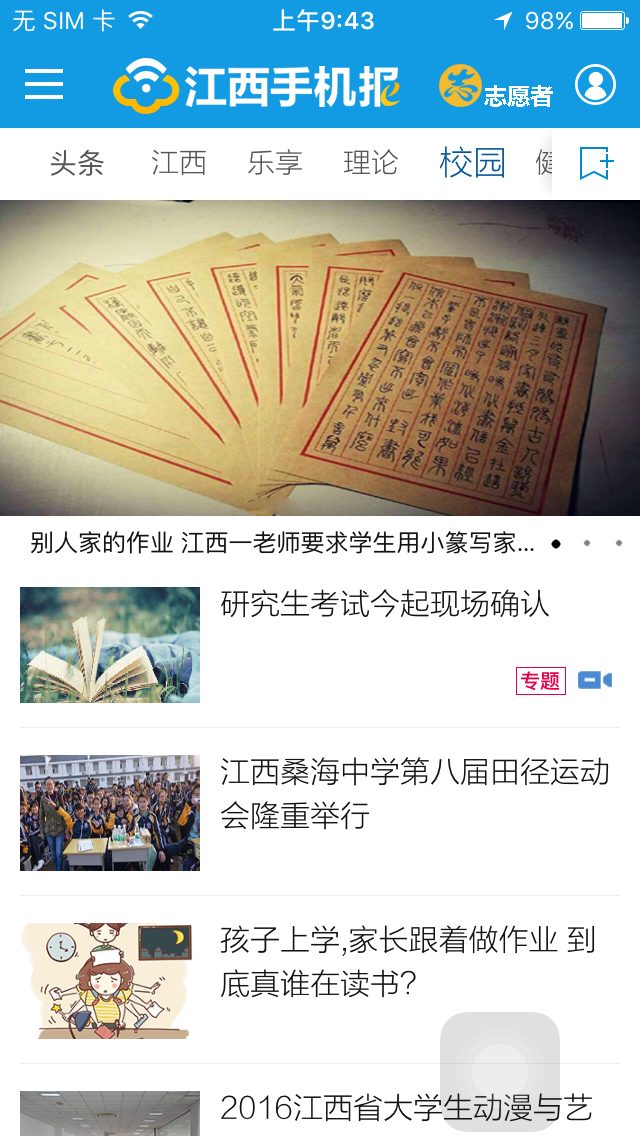
Task: Open the hamburger drawer menu
Action: click(x=44, y=85)
